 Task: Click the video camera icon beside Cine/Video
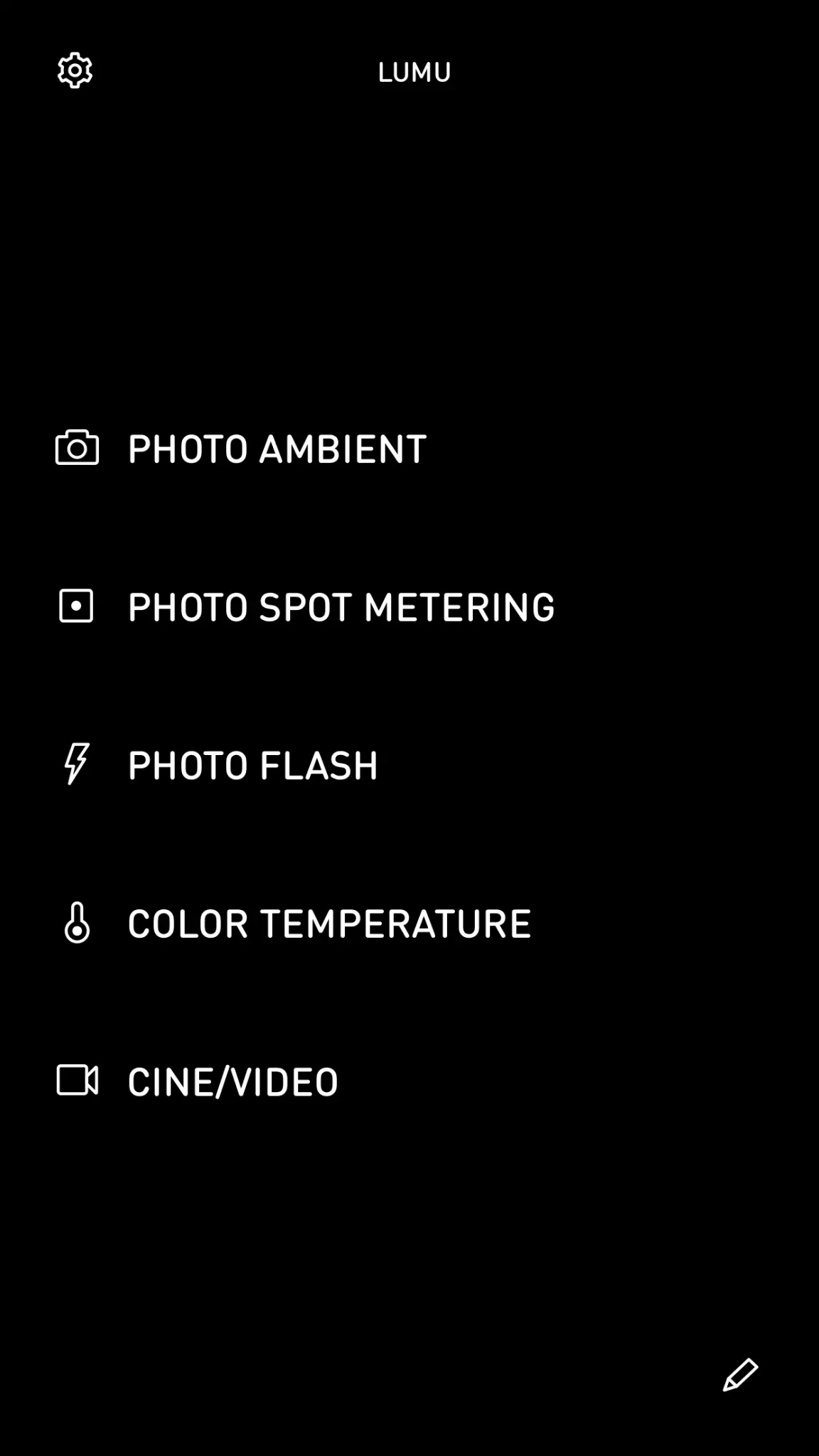tap(77, 1081)
